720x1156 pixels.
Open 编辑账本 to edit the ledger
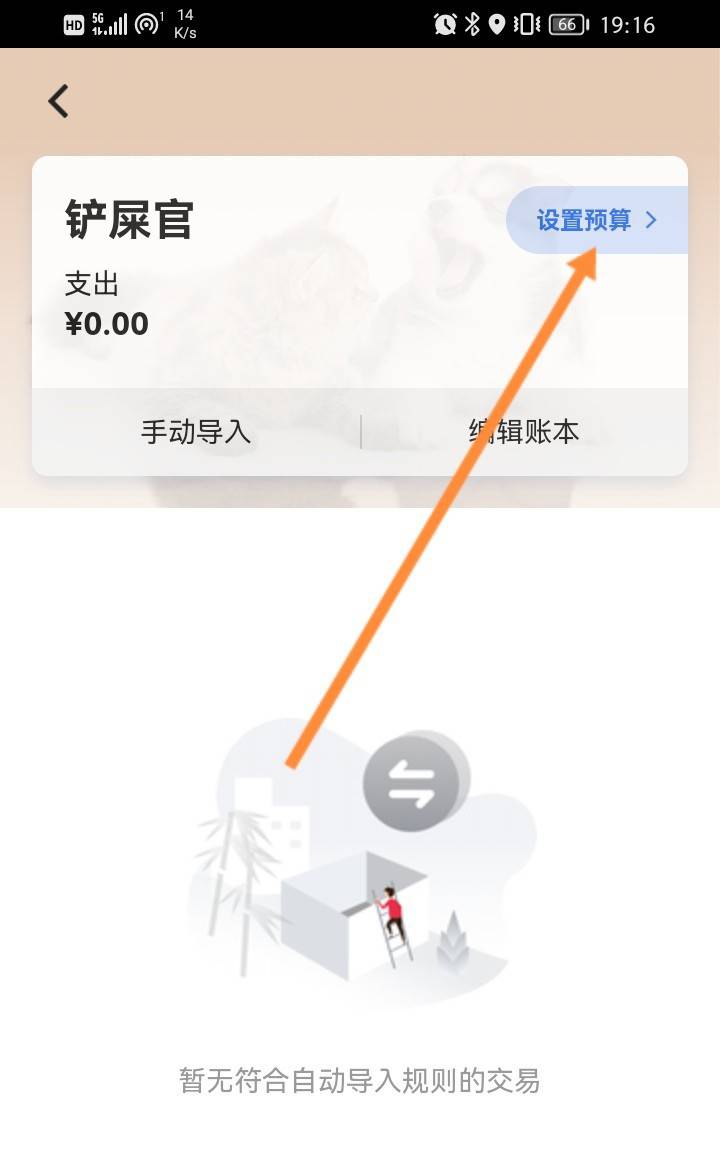524,432
